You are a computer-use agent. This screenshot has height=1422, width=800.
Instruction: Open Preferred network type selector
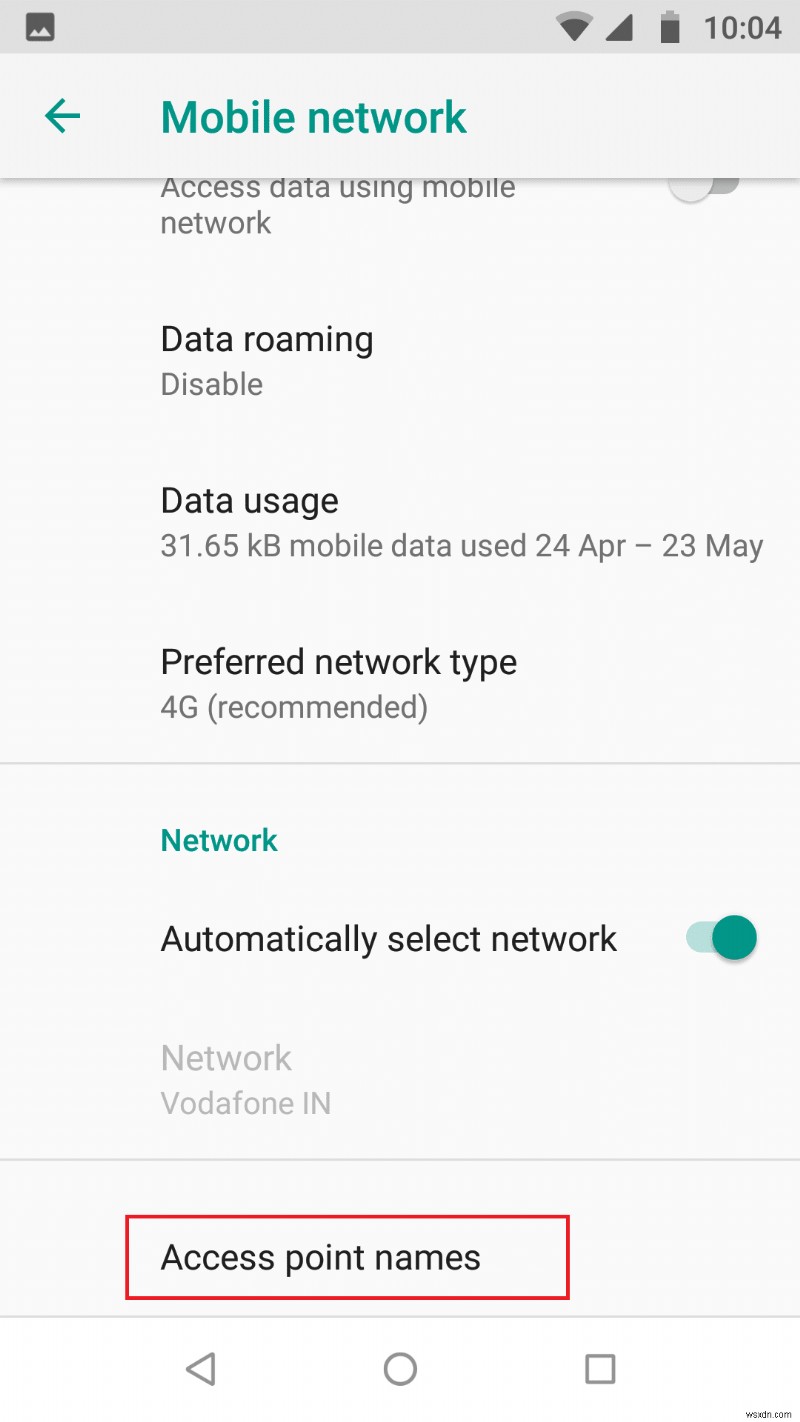tap(338, 680)
